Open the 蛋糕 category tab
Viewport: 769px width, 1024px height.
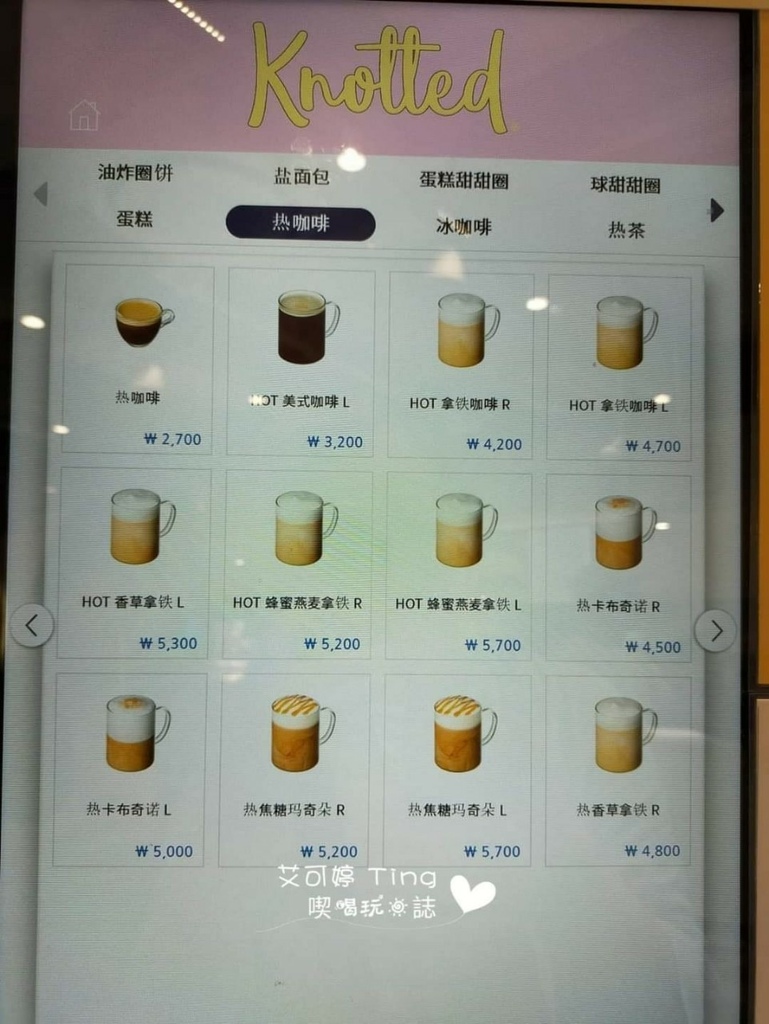click(134, 219)
